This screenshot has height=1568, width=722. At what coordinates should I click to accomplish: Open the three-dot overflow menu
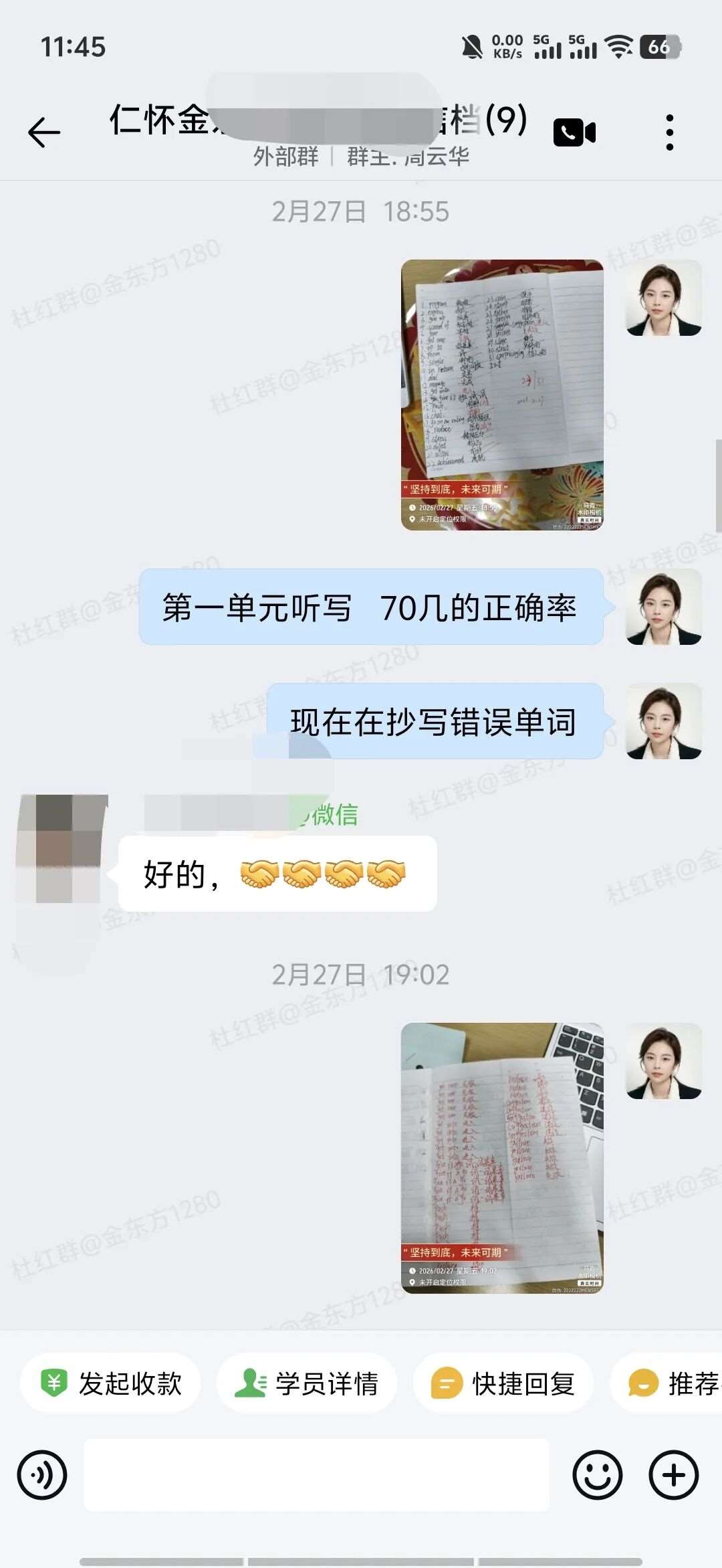coord(669,132)
